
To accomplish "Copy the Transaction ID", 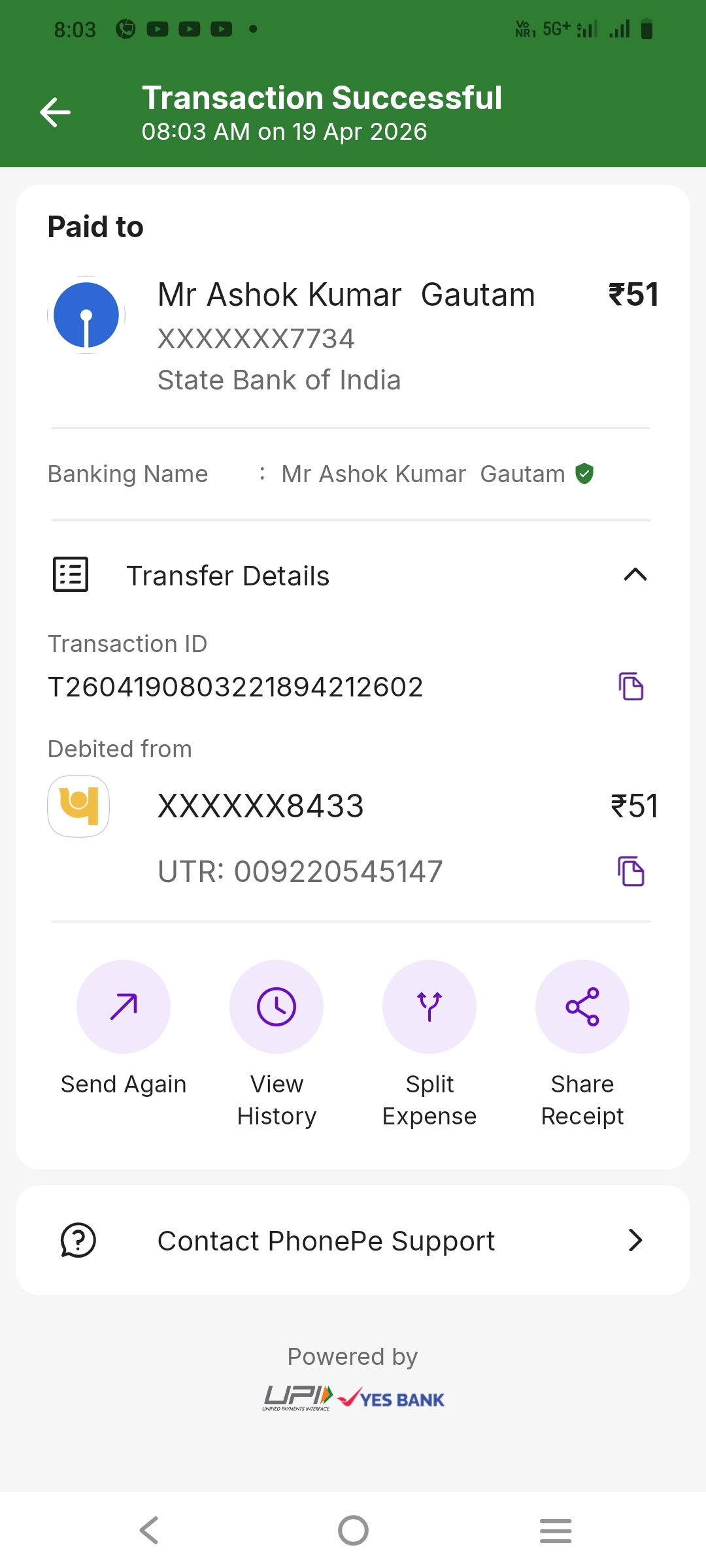I will click(x=631, y=687).
